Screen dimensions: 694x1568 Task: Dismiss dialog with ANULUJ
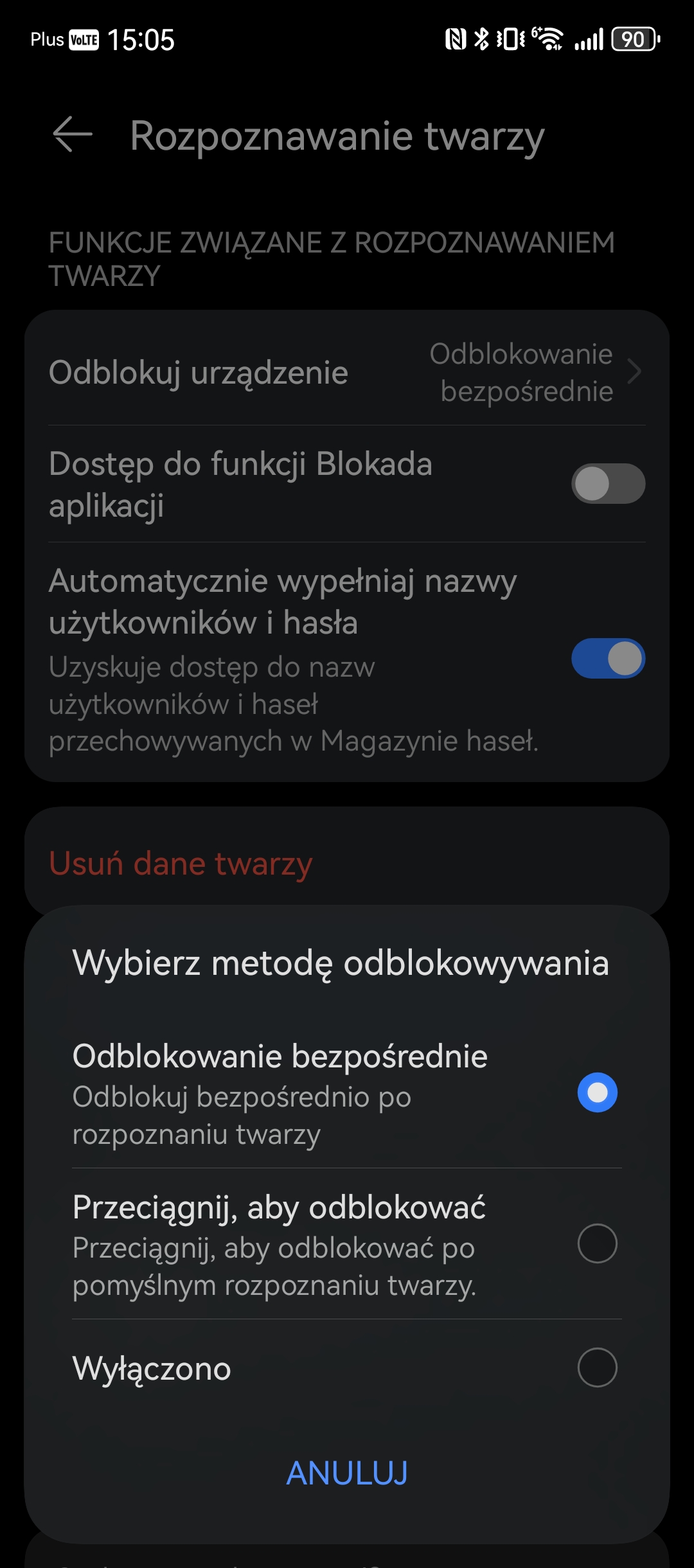pyautogui.click(x=347, y=1473)
